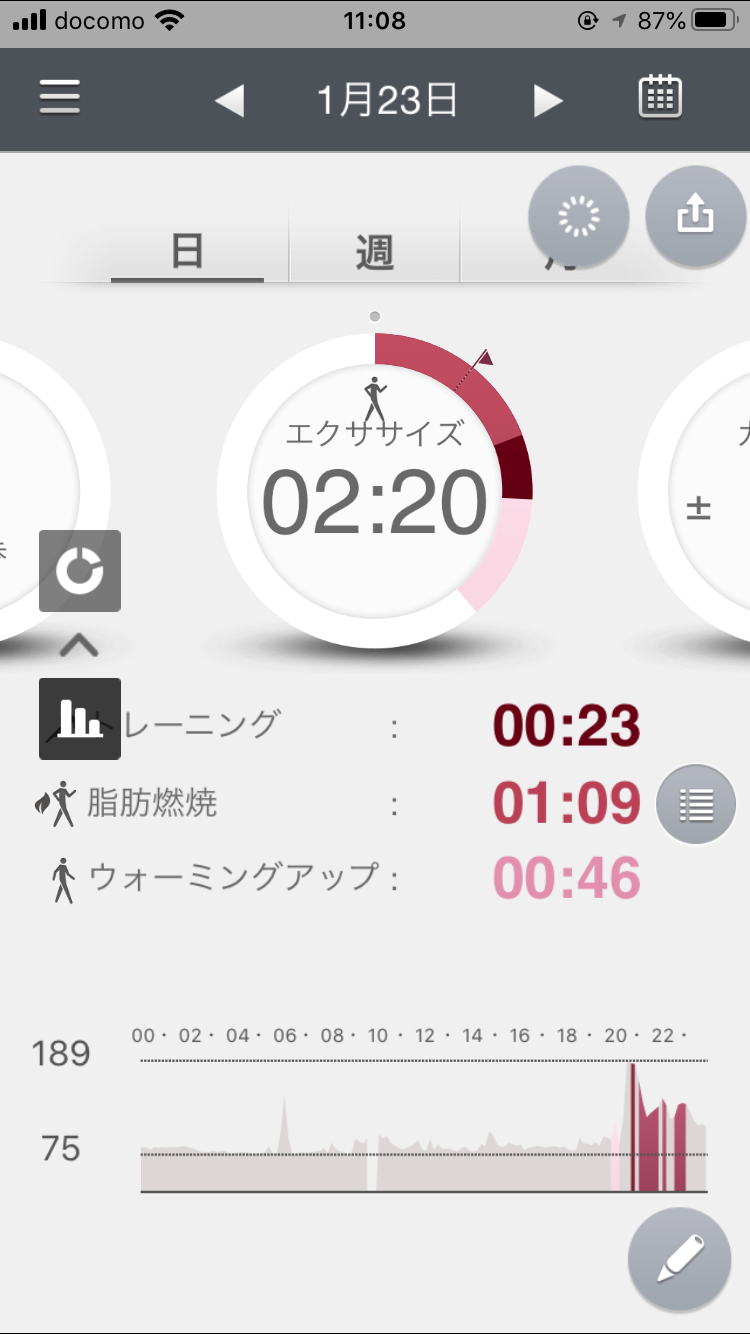
Task: Select the bar chart view button
Action: [x=80, y=718]
